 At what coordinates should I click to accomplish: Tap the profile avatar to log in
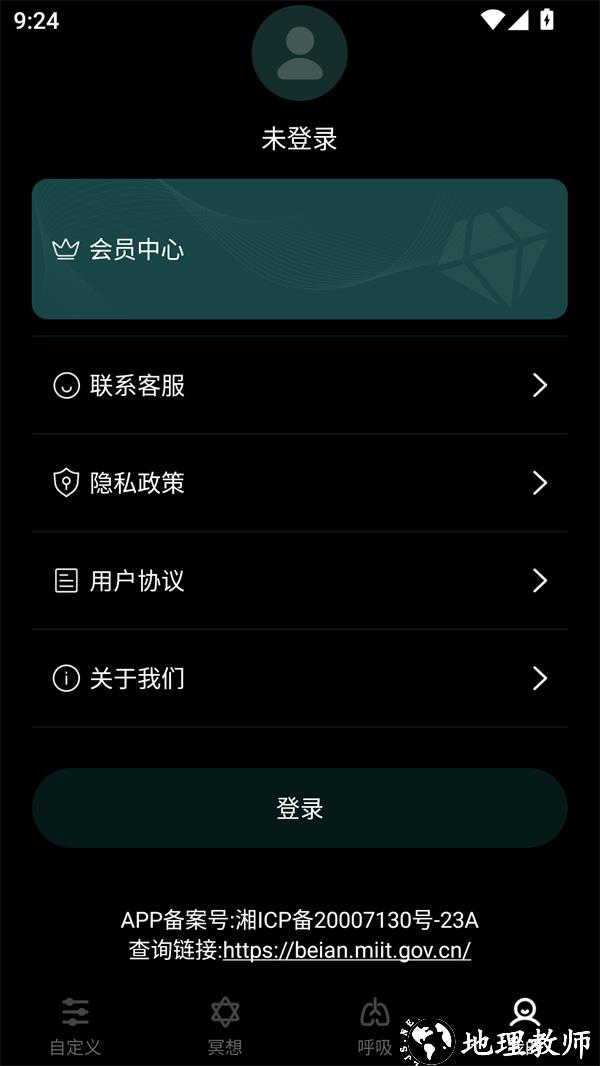click(299, 54)
